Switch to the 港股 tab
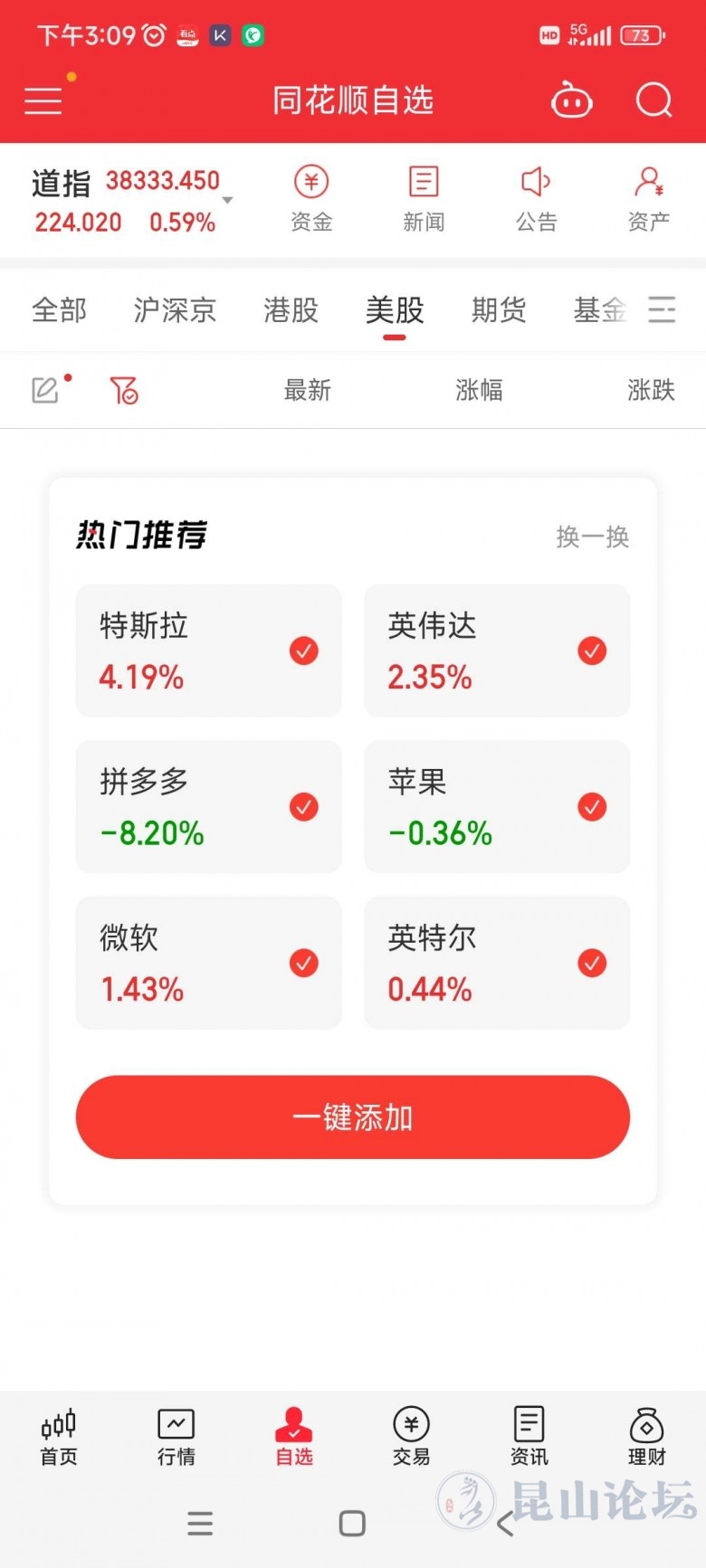The height and width of the screenshot is (1568, 706). (x=291, y=310)
